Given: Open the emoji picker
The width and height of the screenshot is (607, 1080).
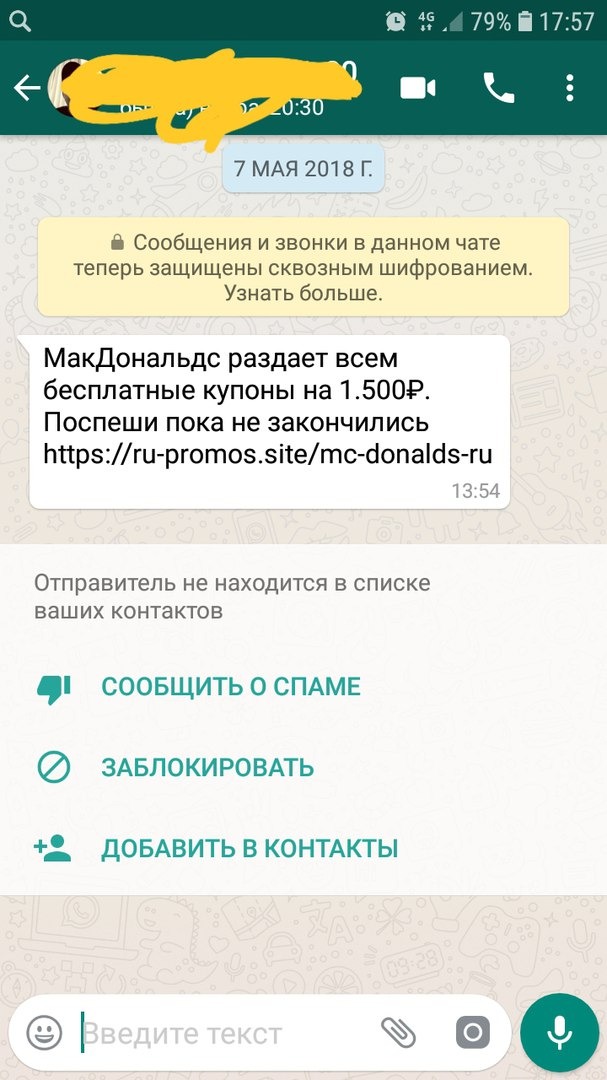Looking at the screenshot, I should pyautogui.click(x=44, y=1032).
